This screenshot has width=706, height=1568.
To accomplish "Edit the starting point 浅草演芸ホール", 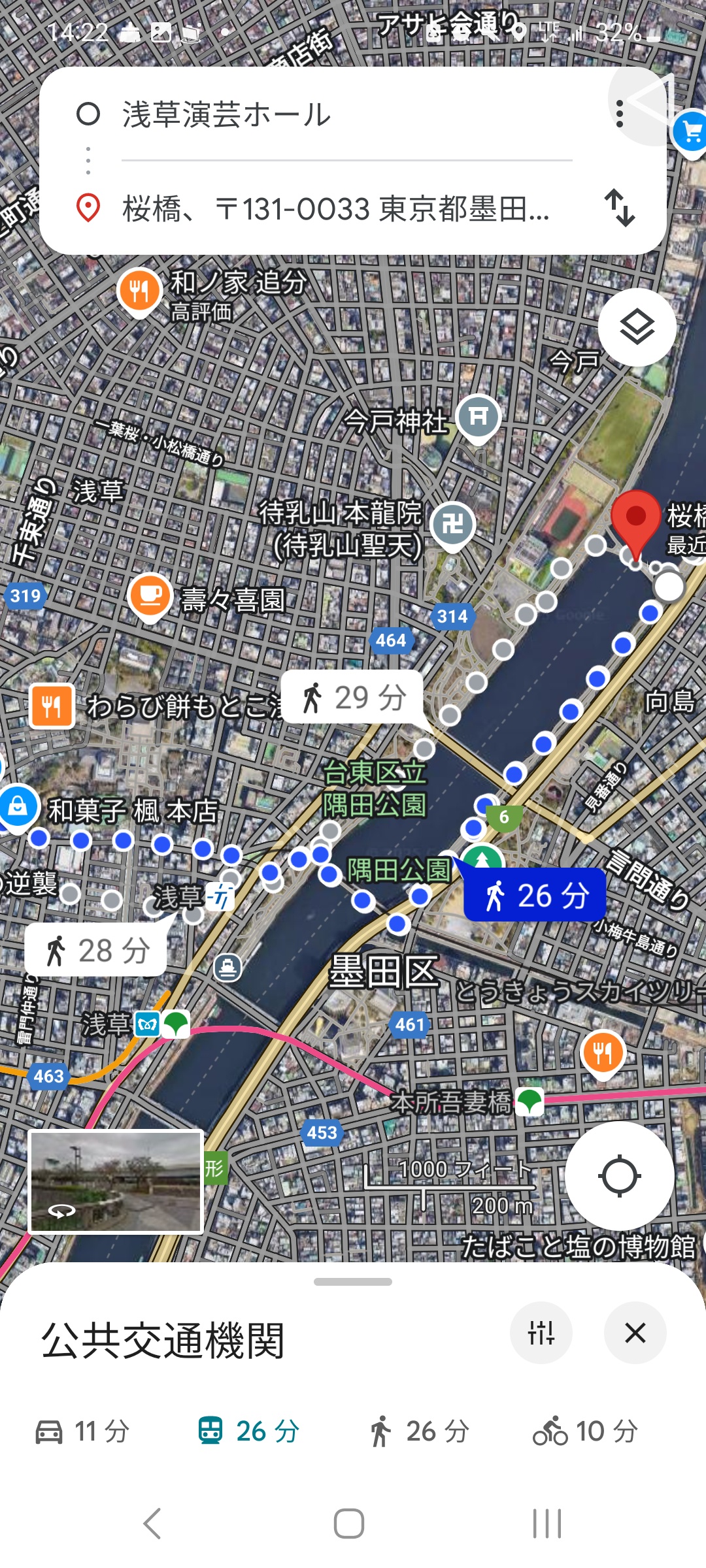I will coord(346,115).
